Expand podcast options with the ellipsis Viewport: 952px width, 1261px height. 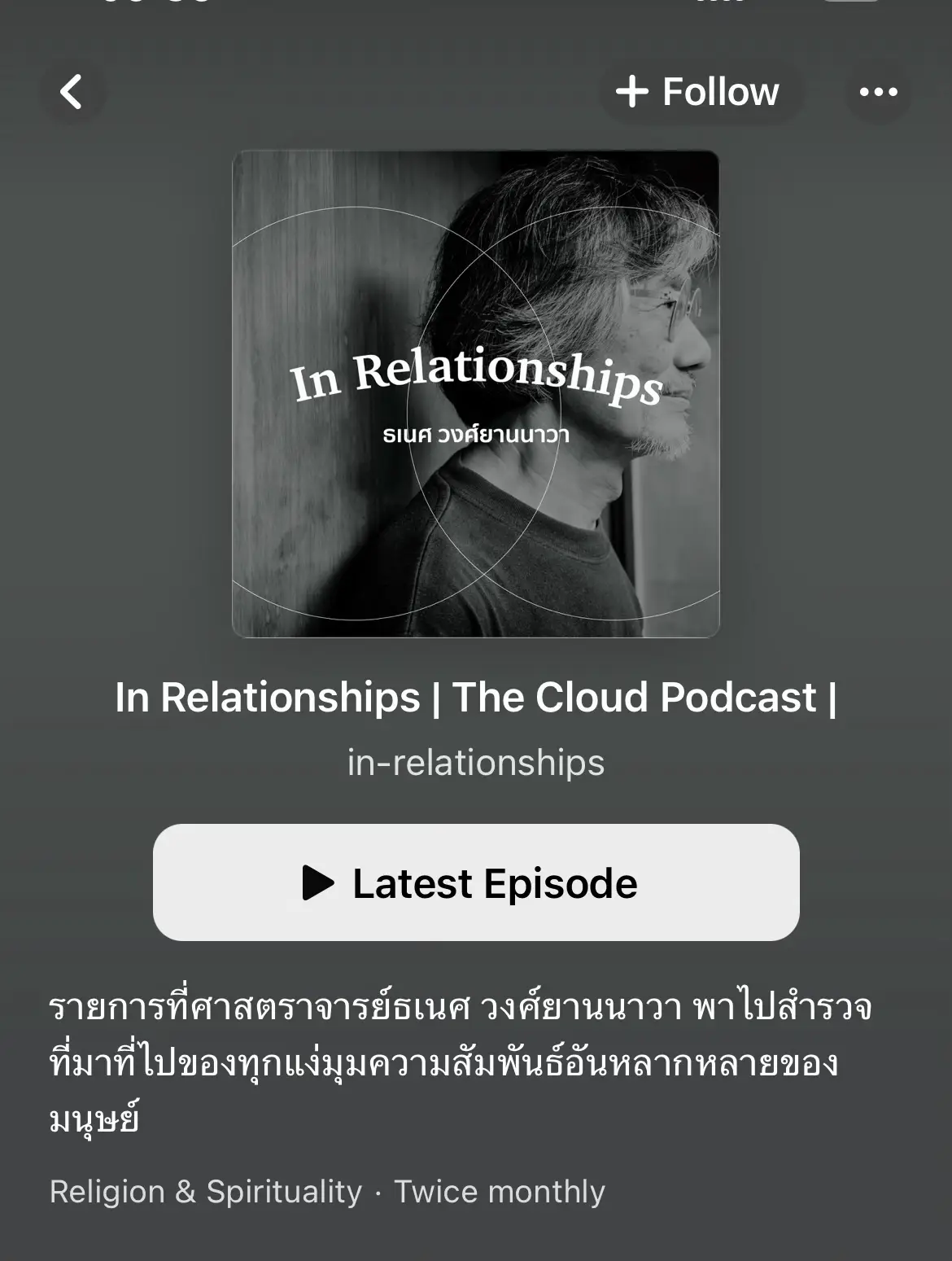tap(877, 91)
